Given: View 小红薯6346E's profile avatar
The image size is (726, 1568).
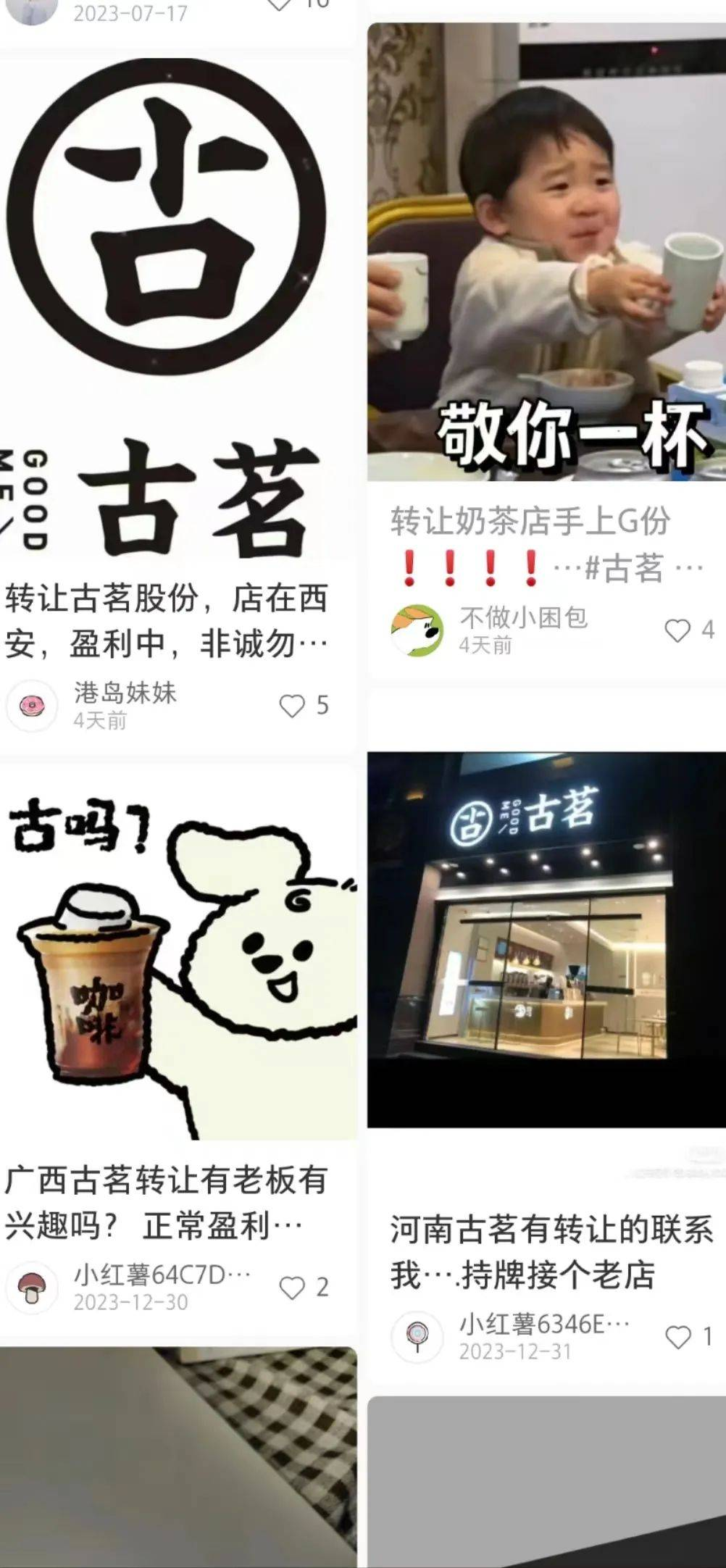Looking at the screenshot, I should coord(417,1337).
